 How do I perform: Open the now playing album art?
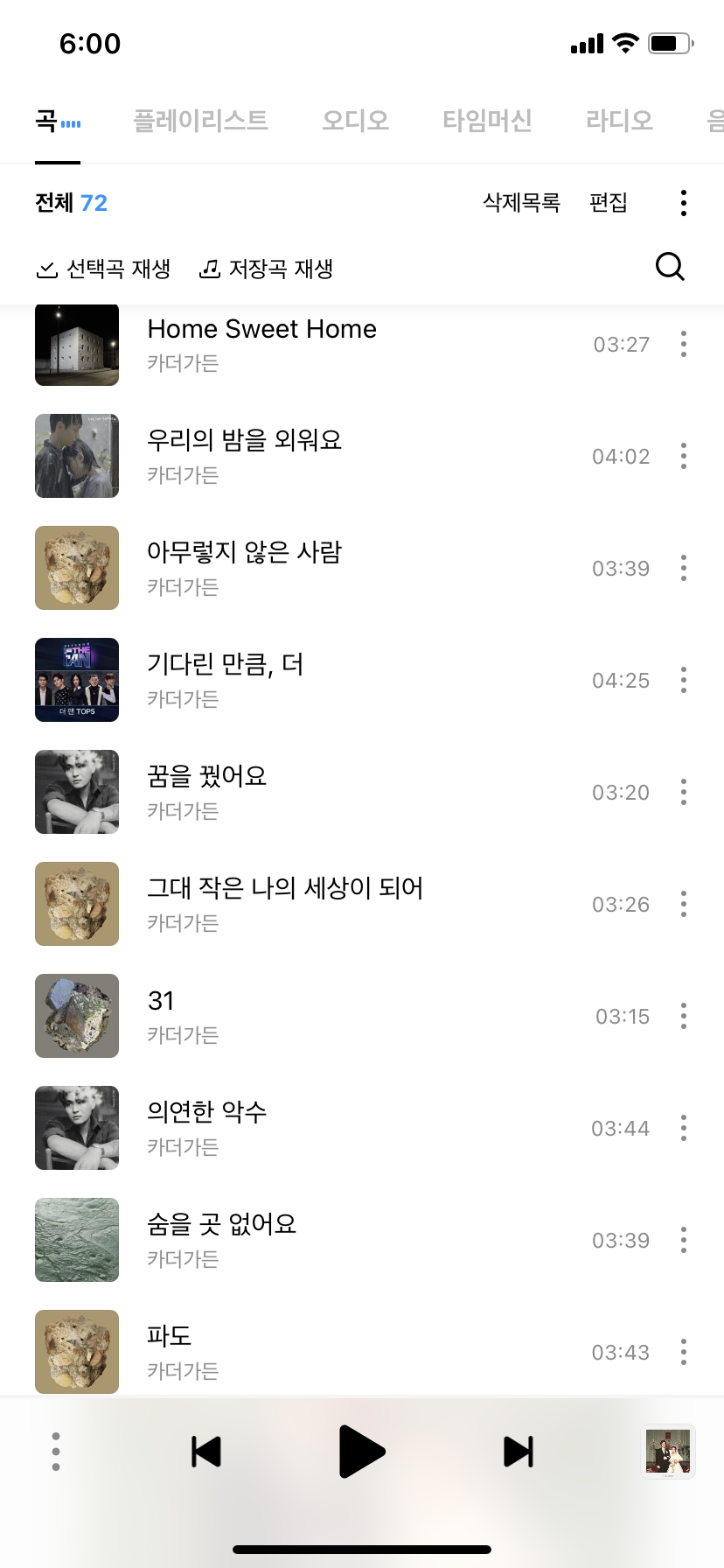tap(669, 1452)
